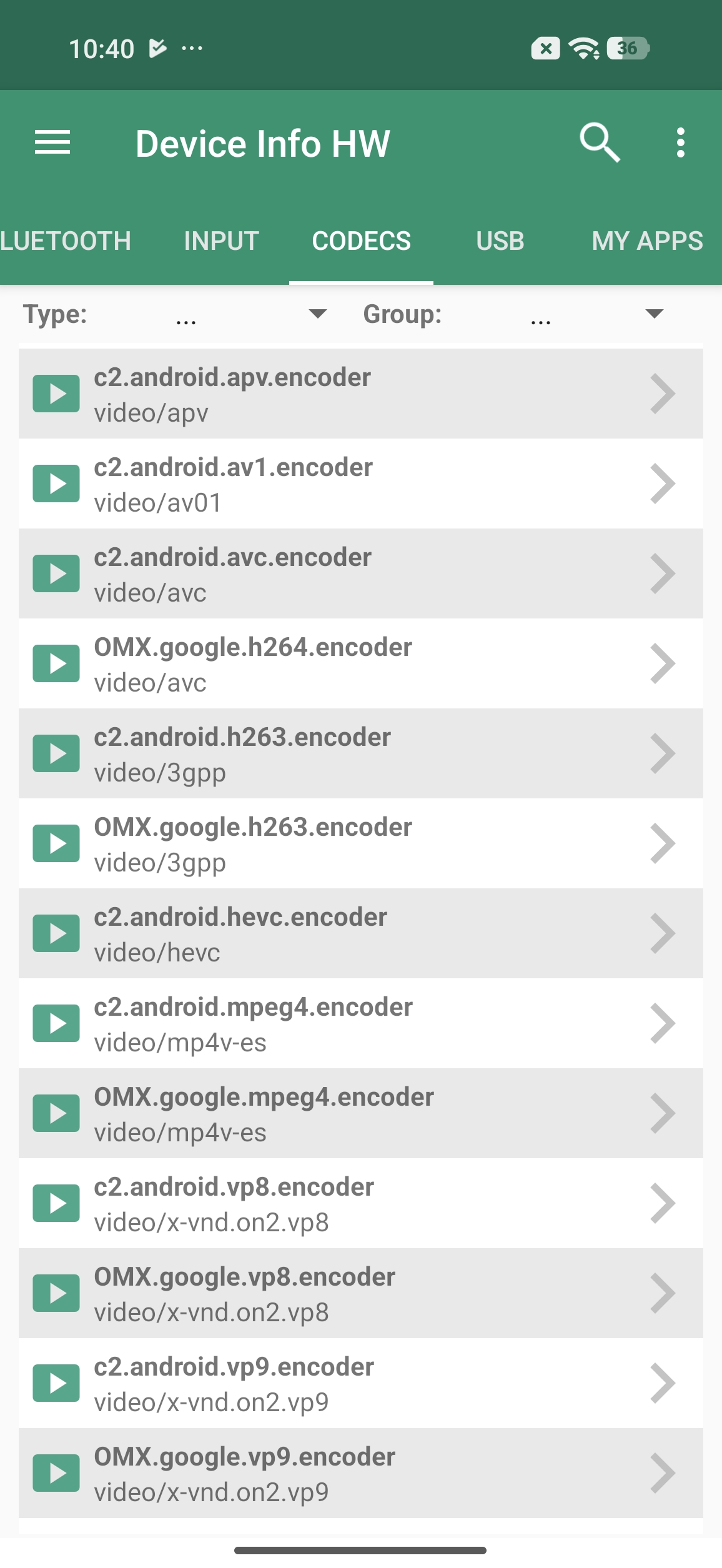Open c2.android.apv.encoder details
The height and width of the screenshot is (1568, 722).
360,394
